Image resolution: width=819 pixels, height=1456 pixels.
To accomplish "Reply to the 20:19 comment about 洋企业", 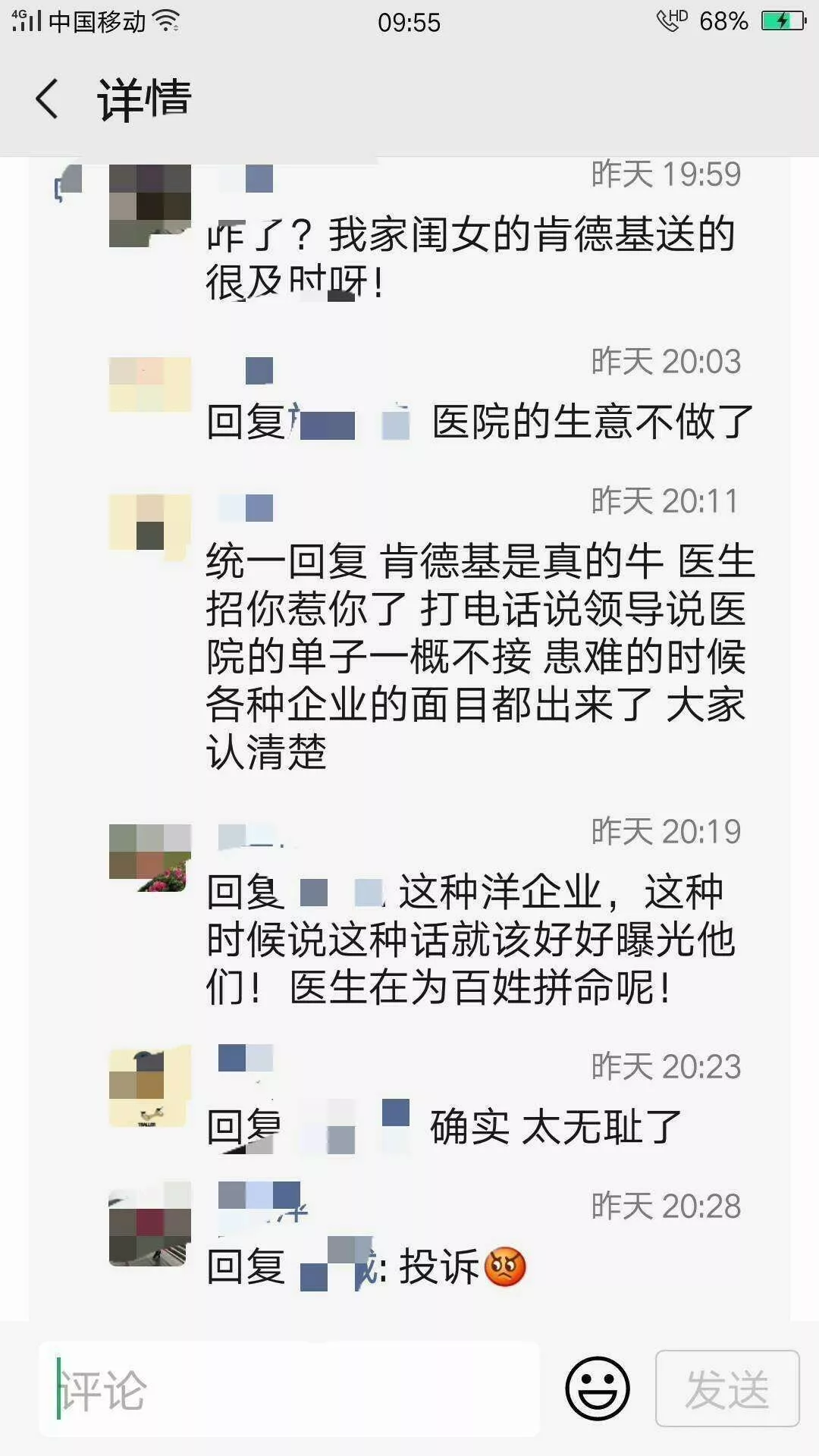I will point(470,940).
